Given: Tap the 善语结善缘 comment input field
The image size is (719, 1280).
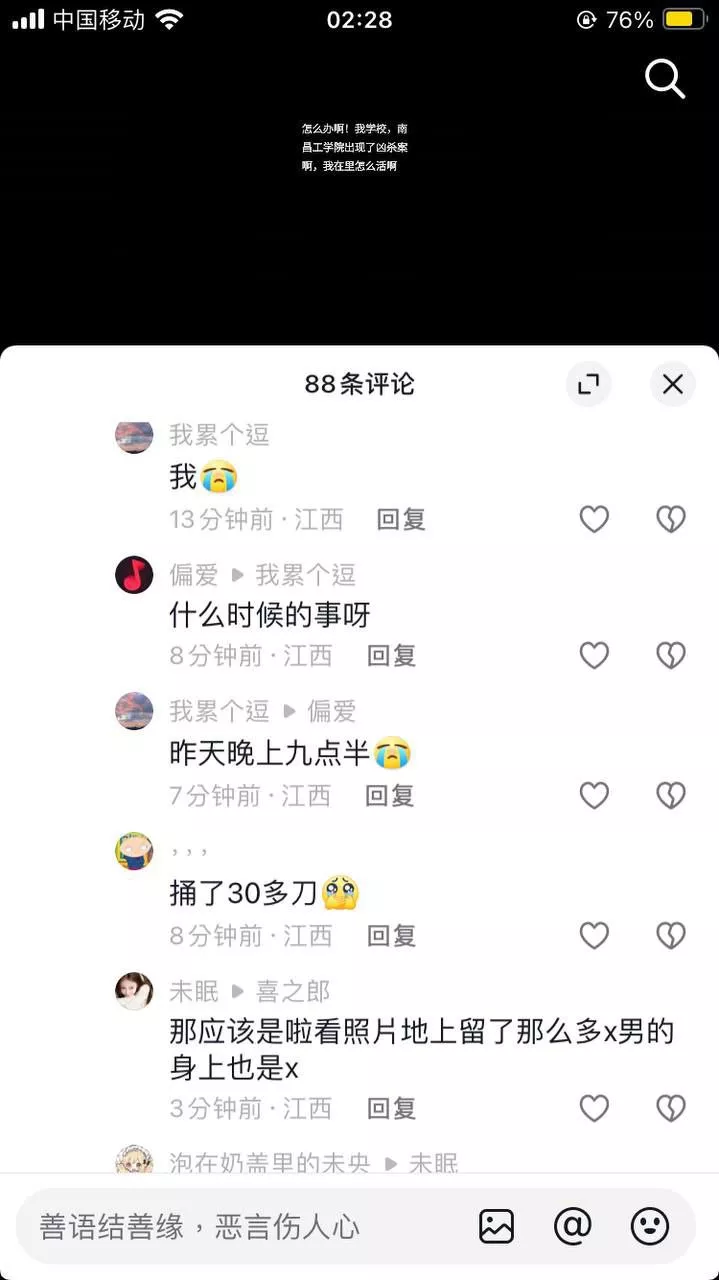Looking at the screenshot, I should [240, 1227].
